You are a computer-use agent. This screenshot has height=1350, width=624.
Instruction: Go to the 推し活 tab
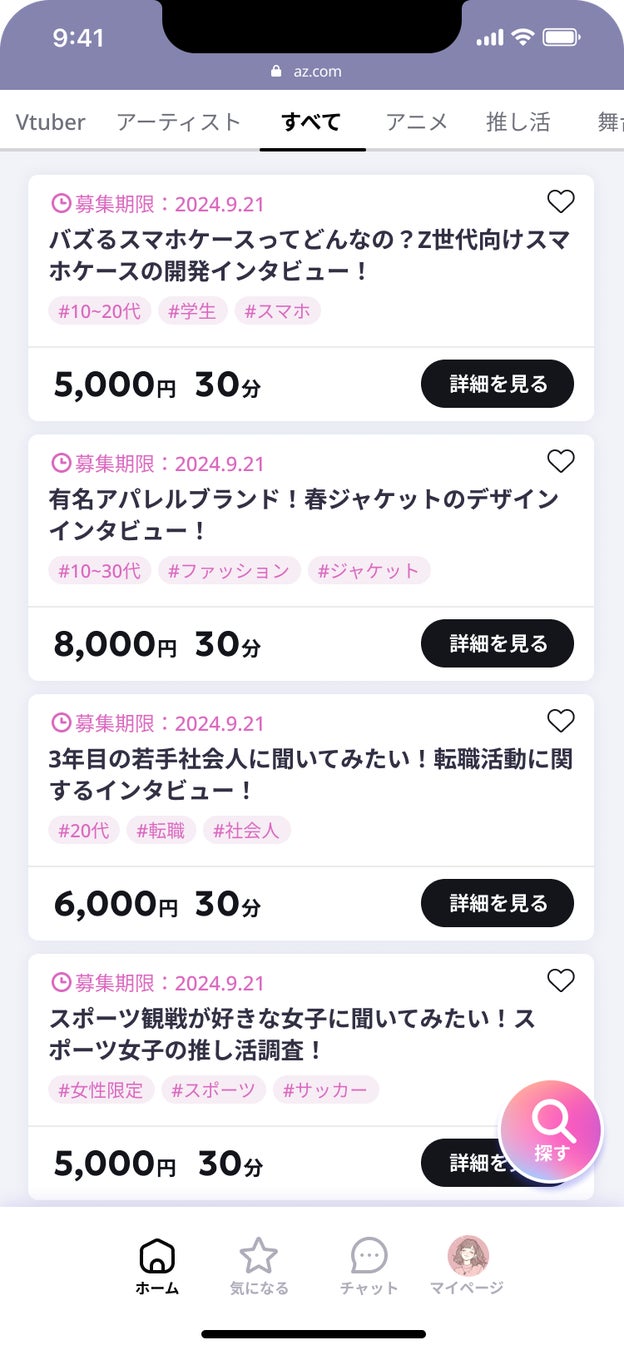pyautogui.click(x=518, y=122)
